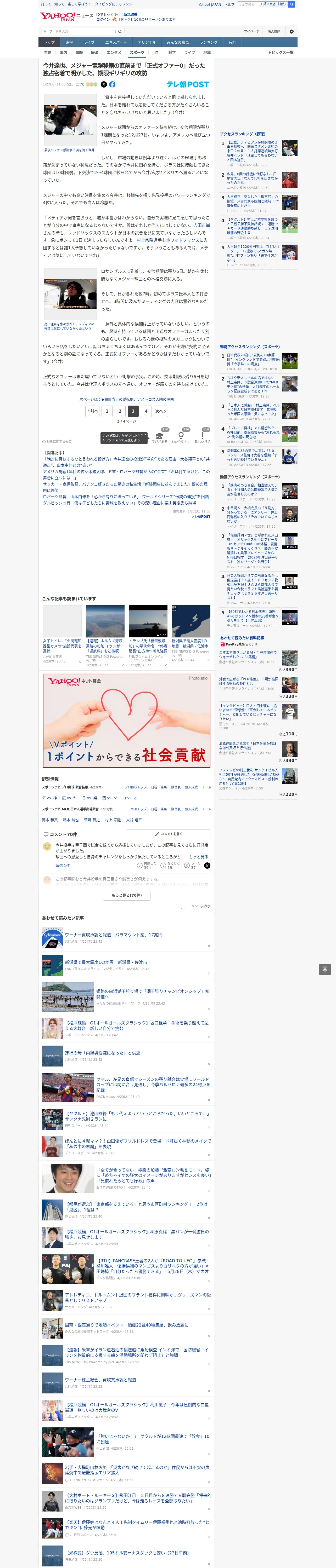Check the コメント非表示 checkbox
The image size is (336, 1568).
tap(183, 906)
